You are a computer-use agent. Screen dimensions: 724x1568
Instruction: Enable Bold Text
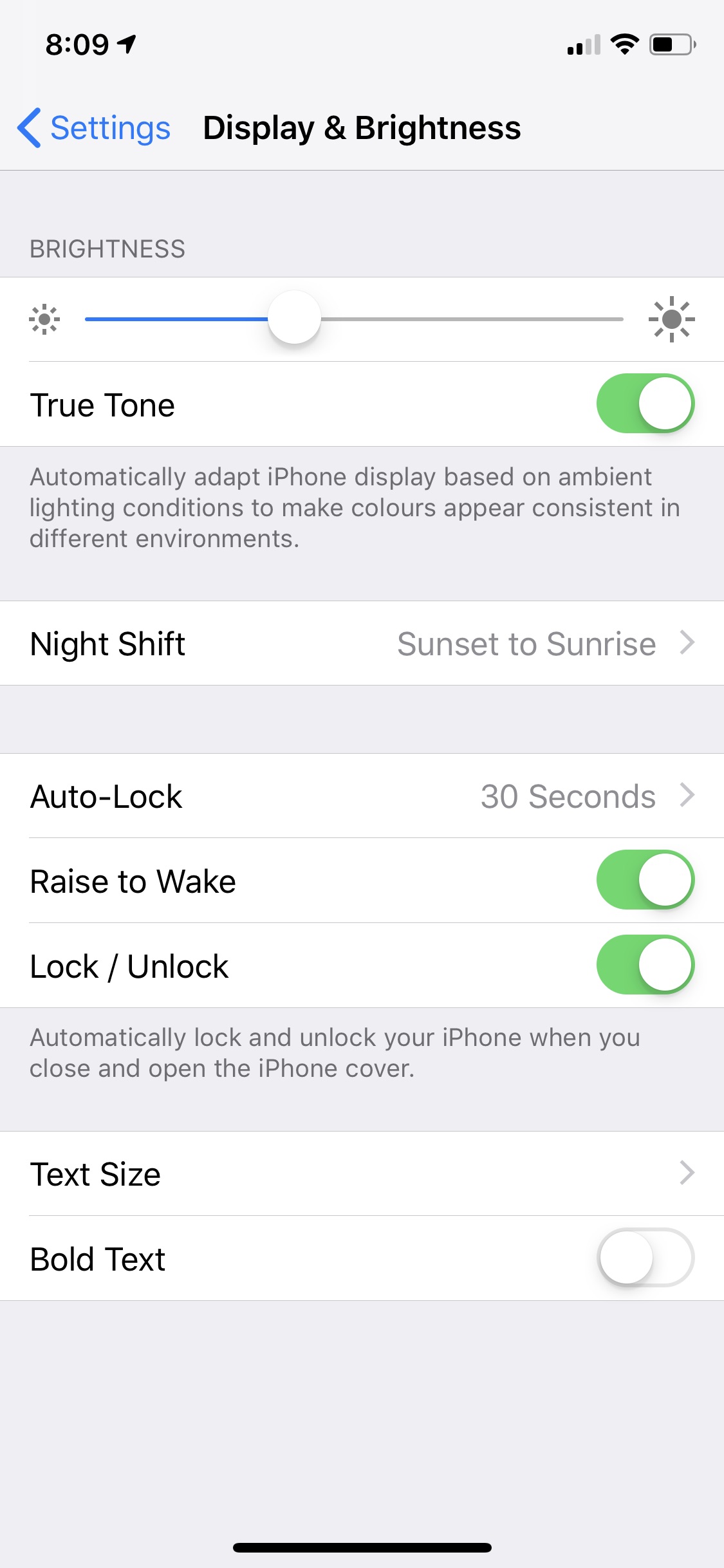(x=645, y=1258)
